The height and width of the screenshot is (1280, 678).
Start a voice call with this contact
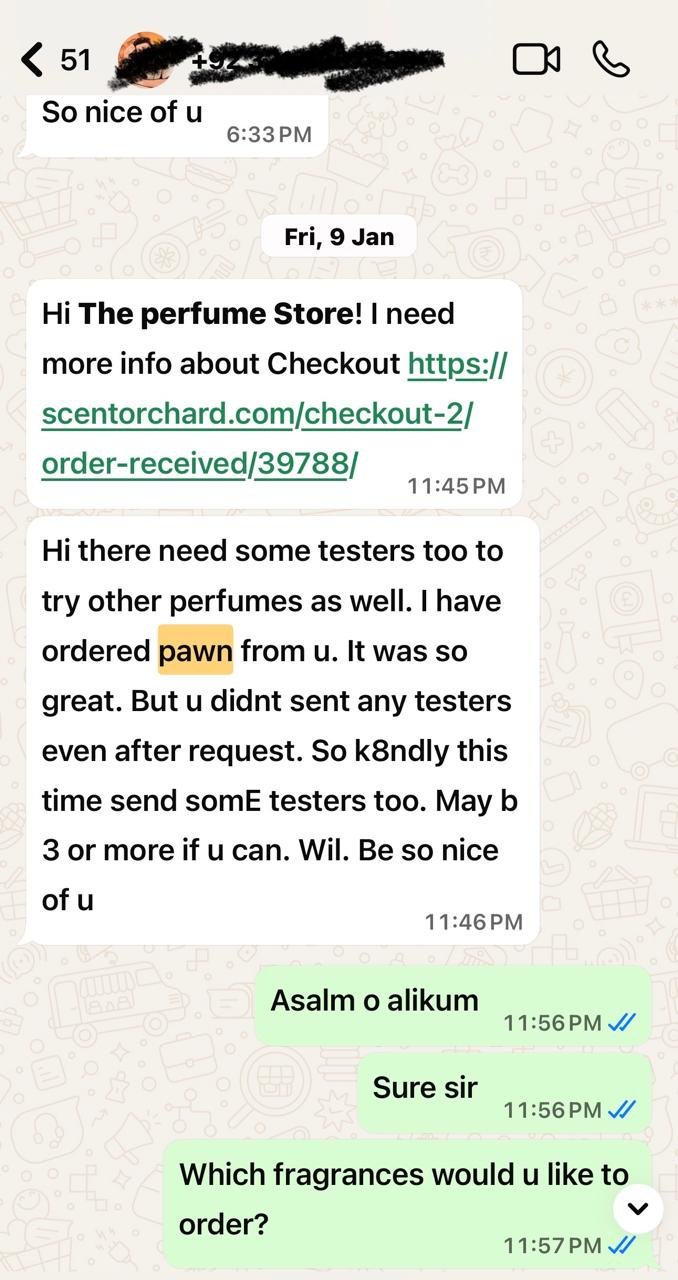point(611,60)
